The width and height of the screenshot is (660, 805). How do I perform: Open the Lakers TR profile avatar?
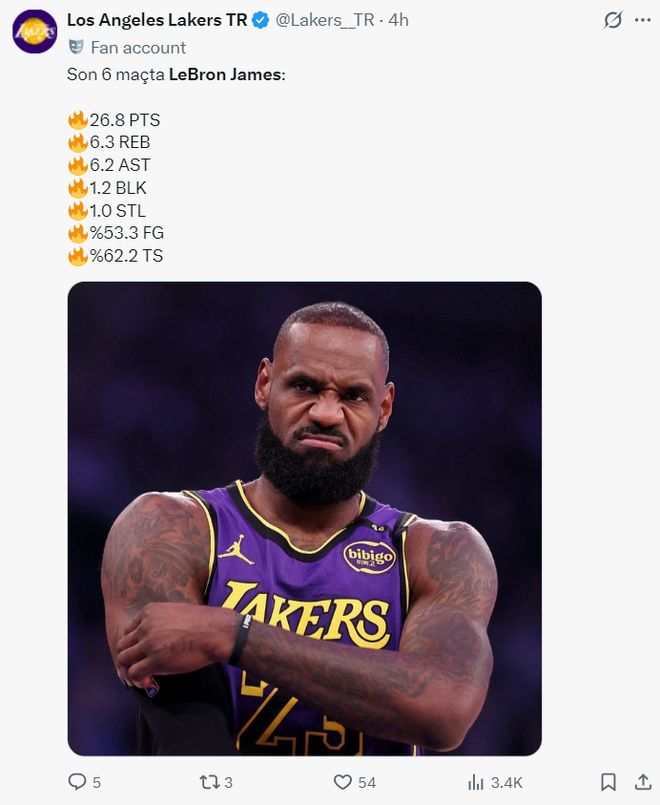[34, 31]
